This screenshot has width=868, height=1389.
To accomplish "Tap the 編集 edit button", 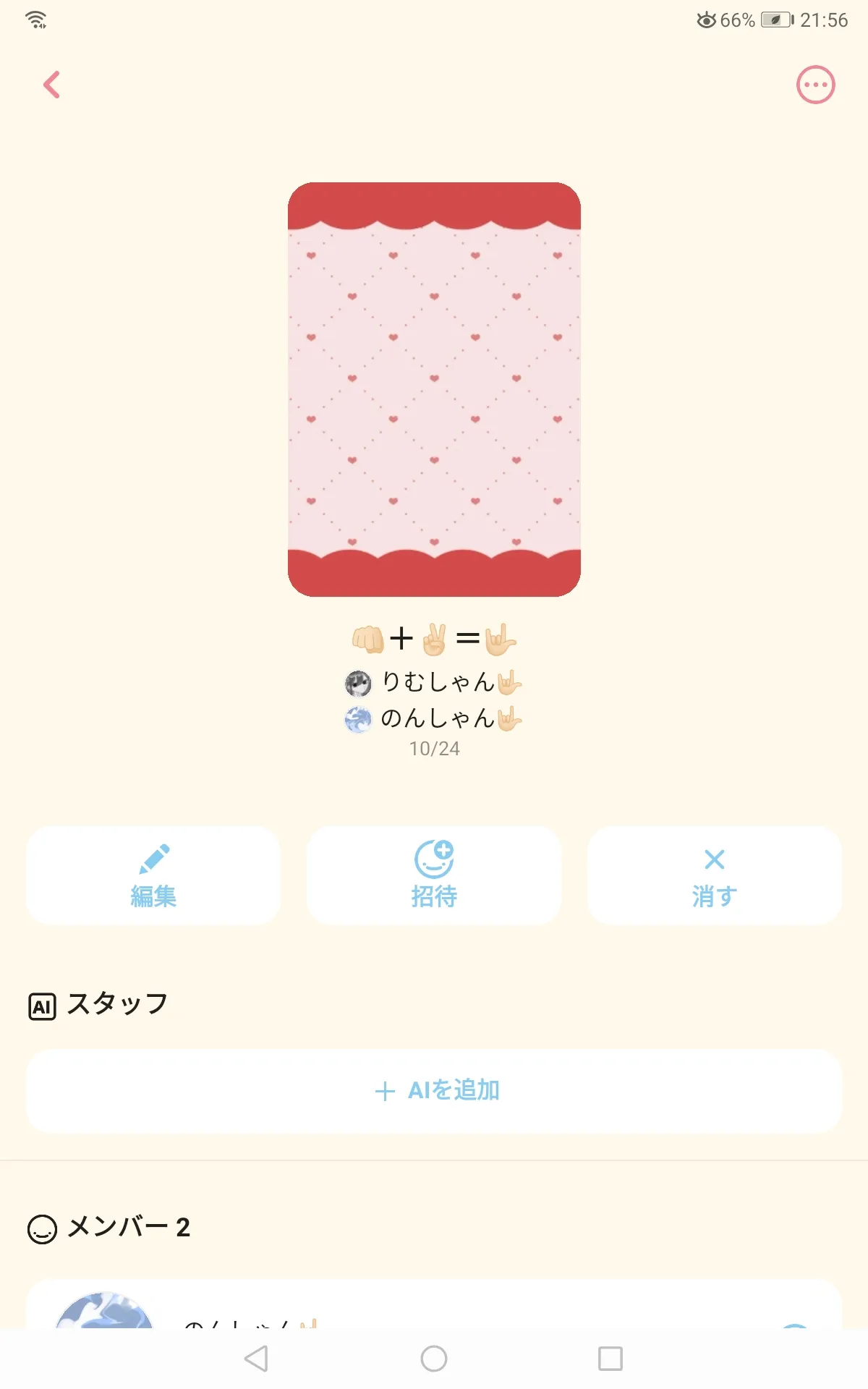I will point(153,875).
